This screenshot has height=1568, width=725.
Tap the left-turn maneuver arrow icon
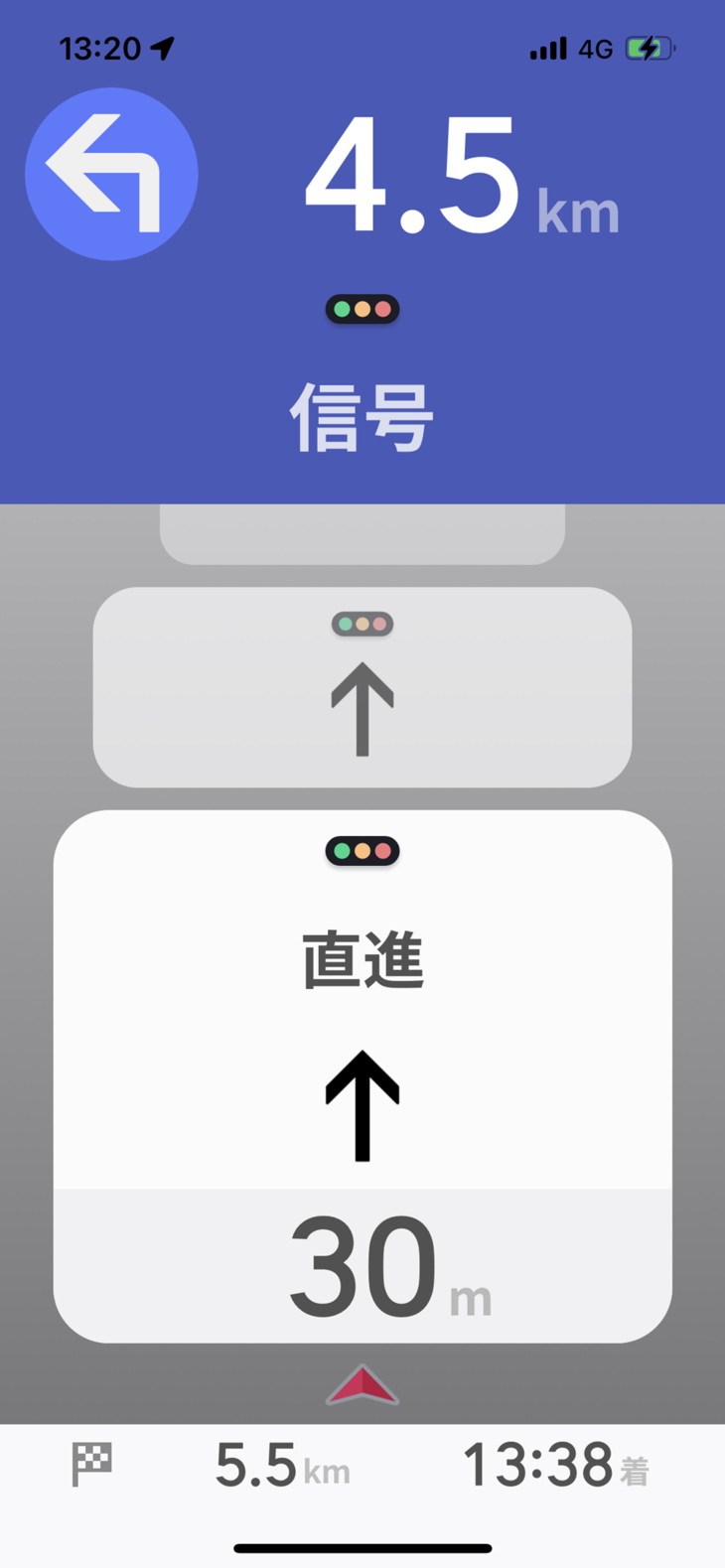click(111, 173)
